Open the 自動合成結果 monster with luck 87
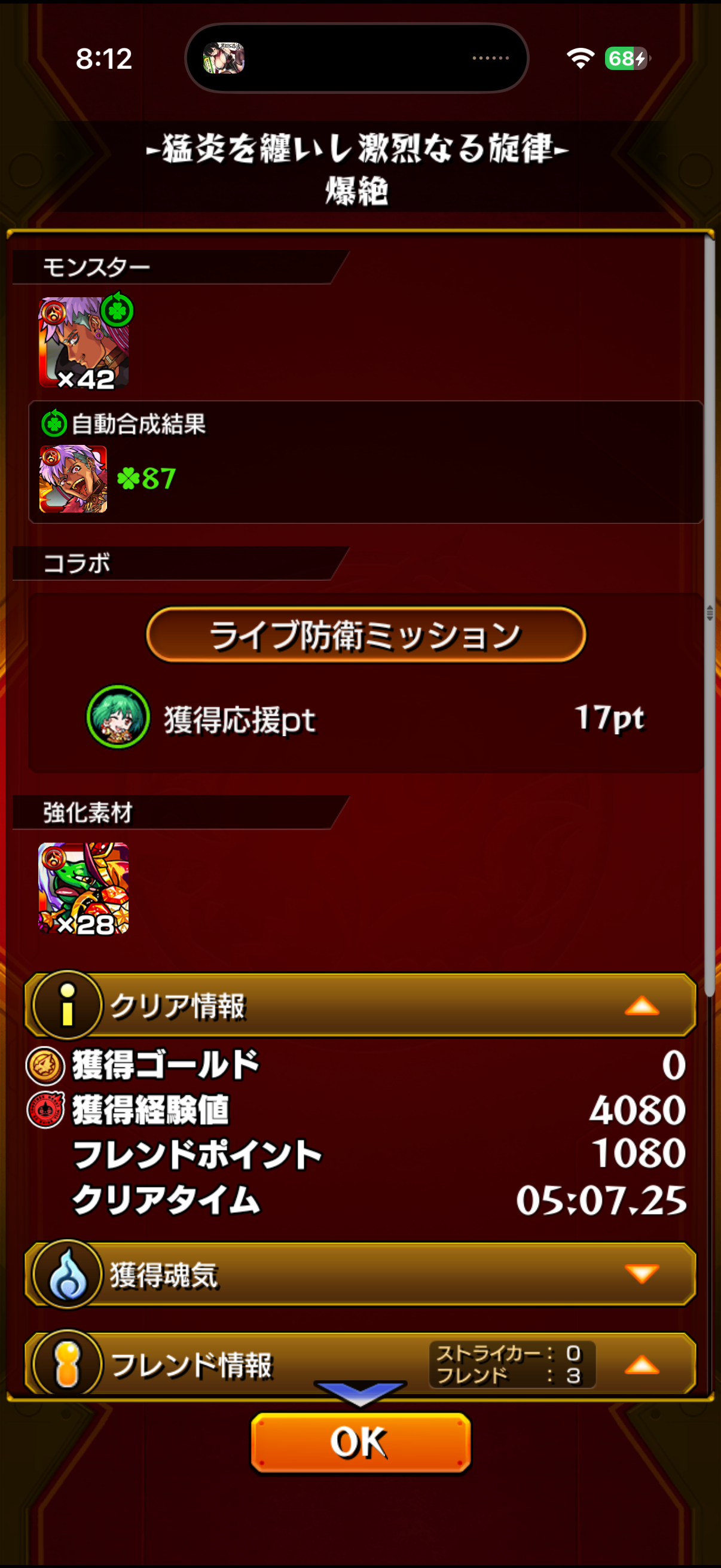The width and height of the screenshot is (721, 1568). pos(74,478)
